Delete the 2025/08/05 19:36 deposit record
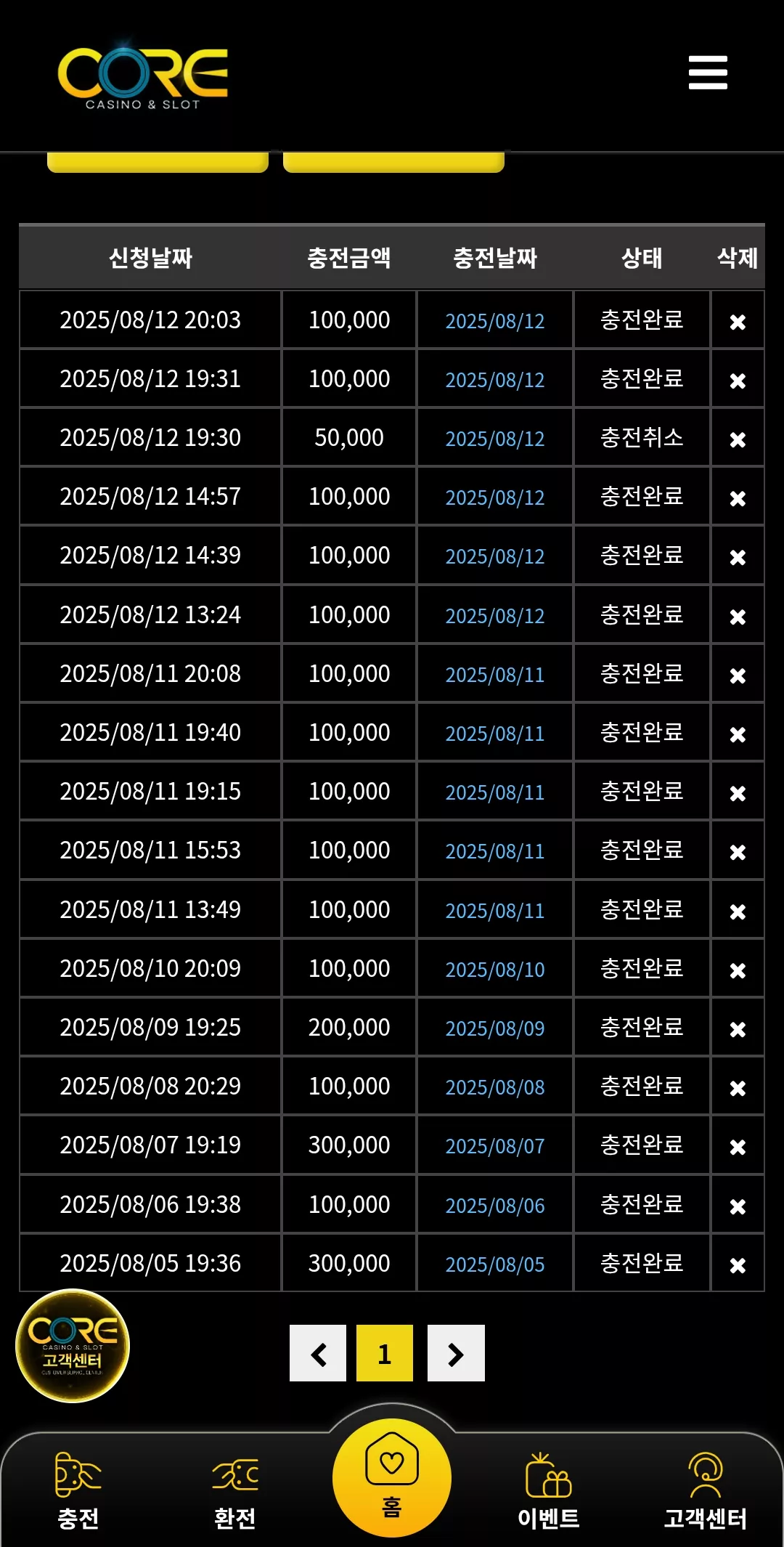The width and height of the screenshot is (784, 1547). pyautogui.click(x=738, y=1265)
